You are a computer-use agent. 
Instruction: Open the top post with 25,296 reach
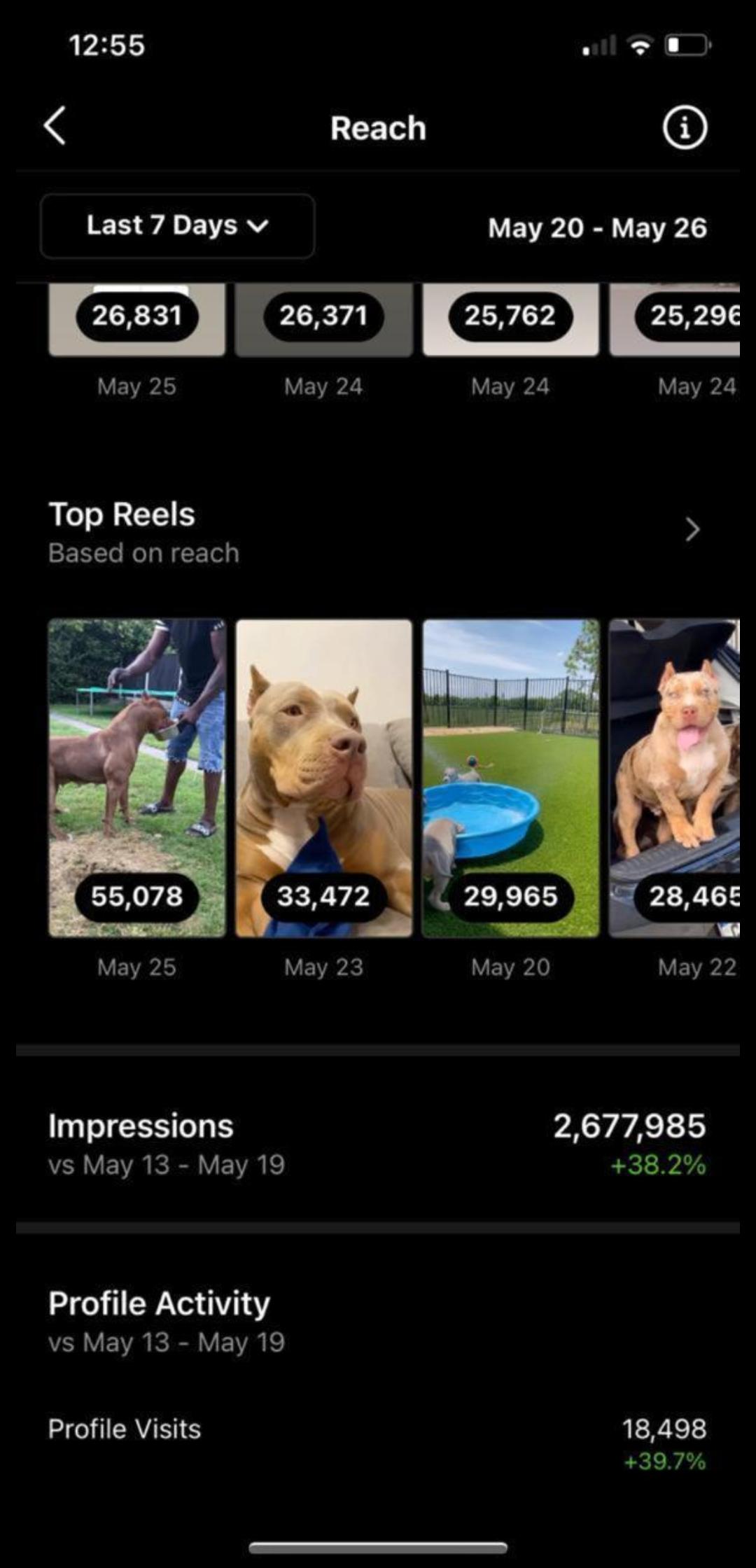pyautogui.click(x=675, y=319)
